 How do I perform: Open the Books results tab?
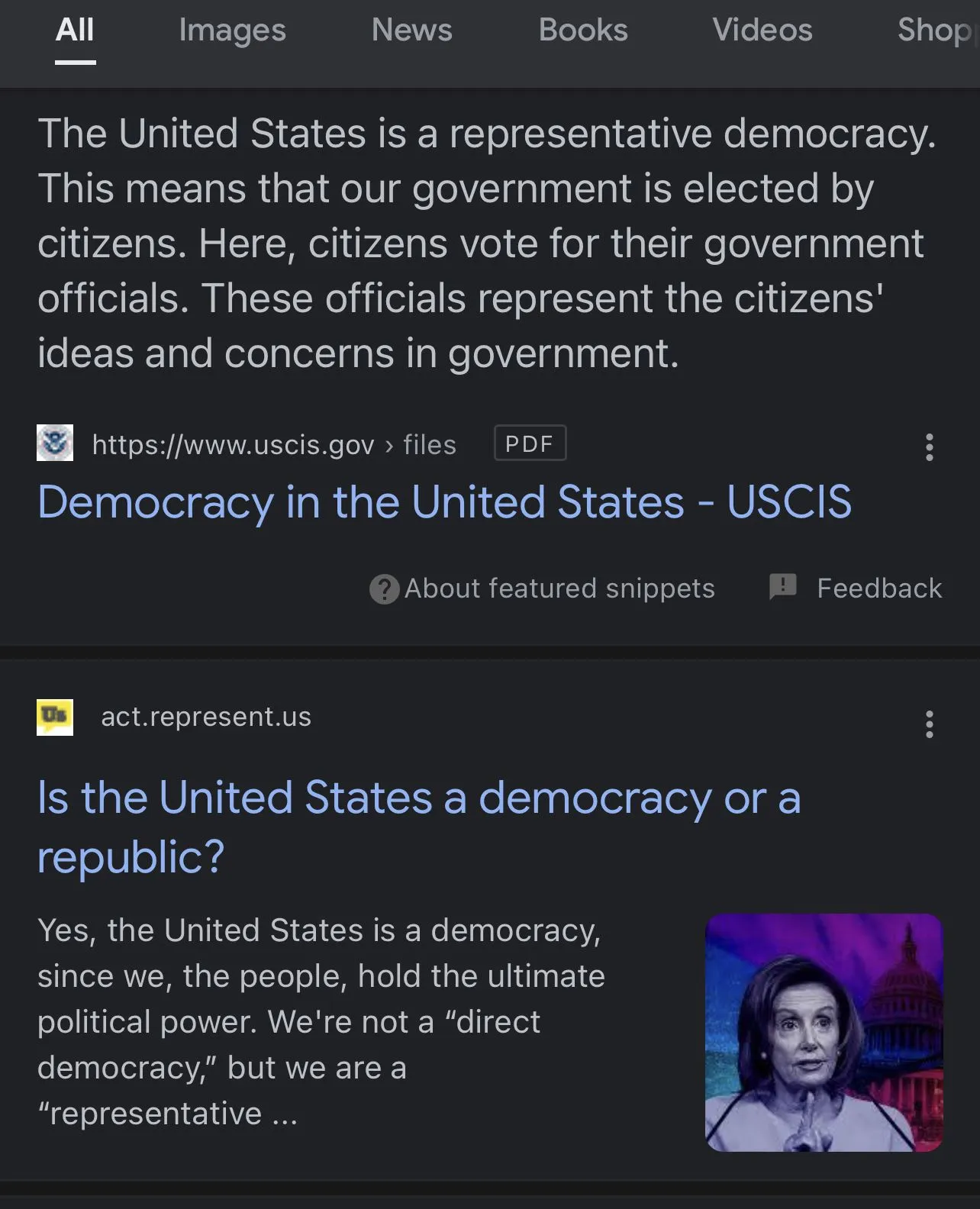(x=583, y=31)
